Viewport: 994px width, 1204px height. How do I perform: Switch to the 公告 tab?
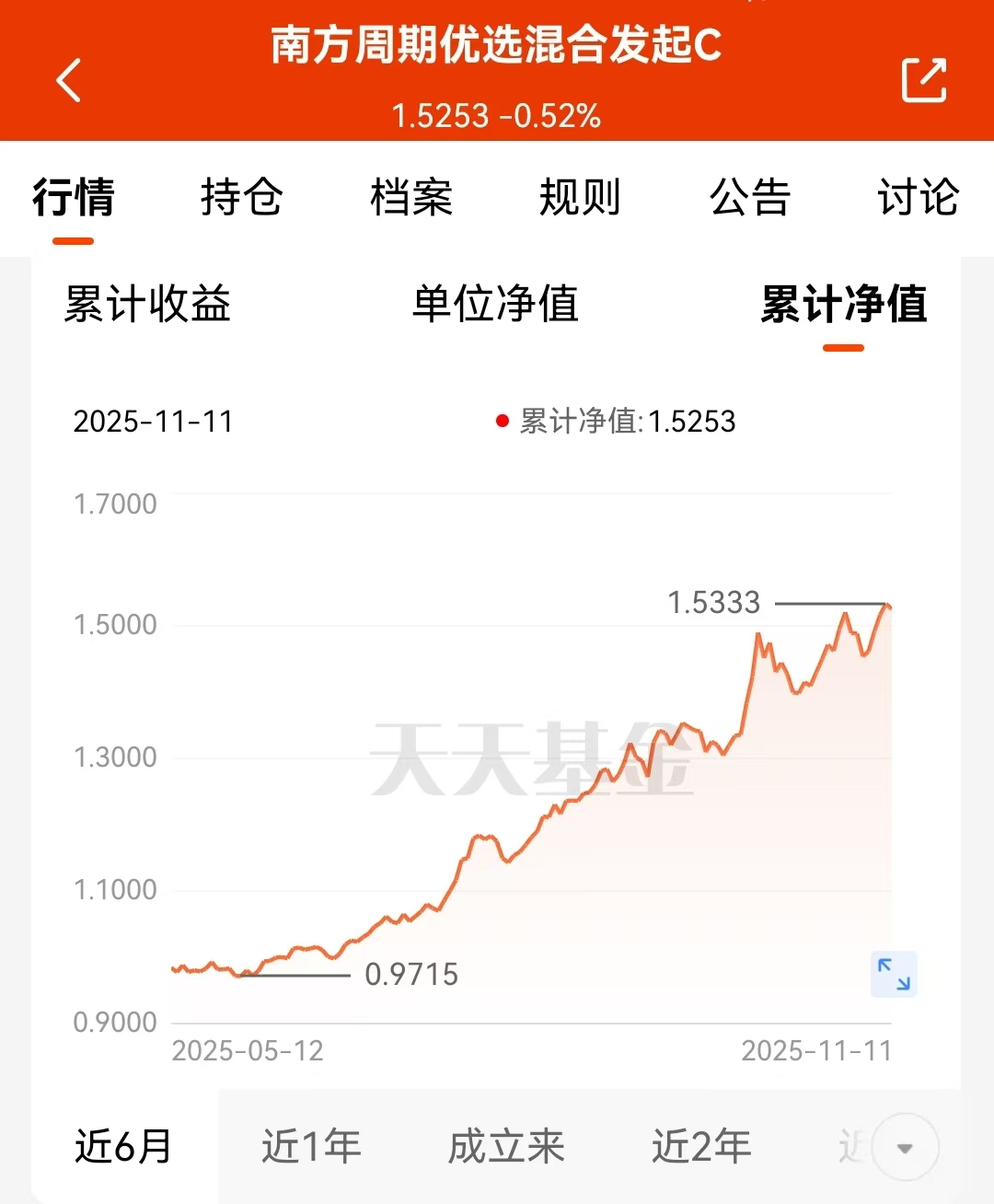tap(749, 197)
